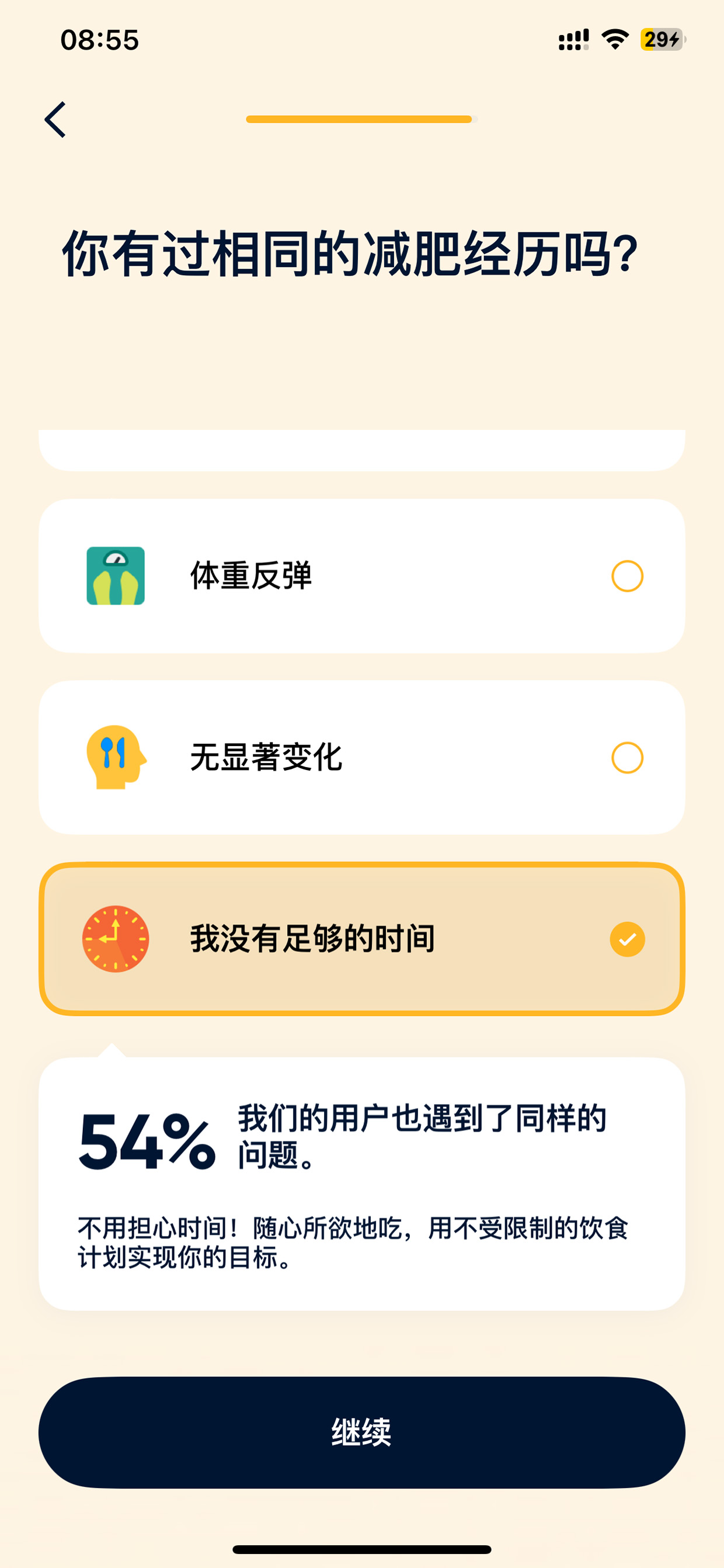The image size is (724, 1568).
Task: Tap the 继续 button to continue
Action: tap(362, 1432)
